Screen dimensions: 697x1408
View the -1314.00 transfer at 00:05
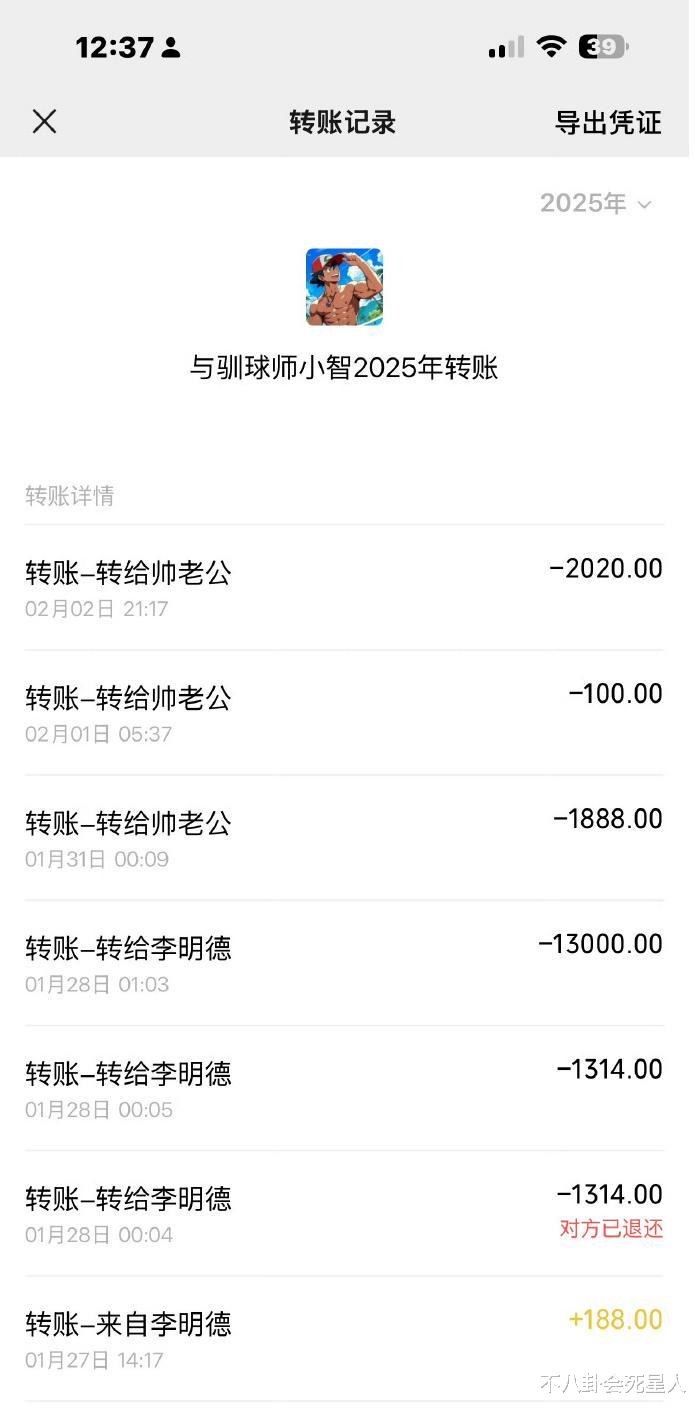pyautogui.click(x=344, y=1088)
